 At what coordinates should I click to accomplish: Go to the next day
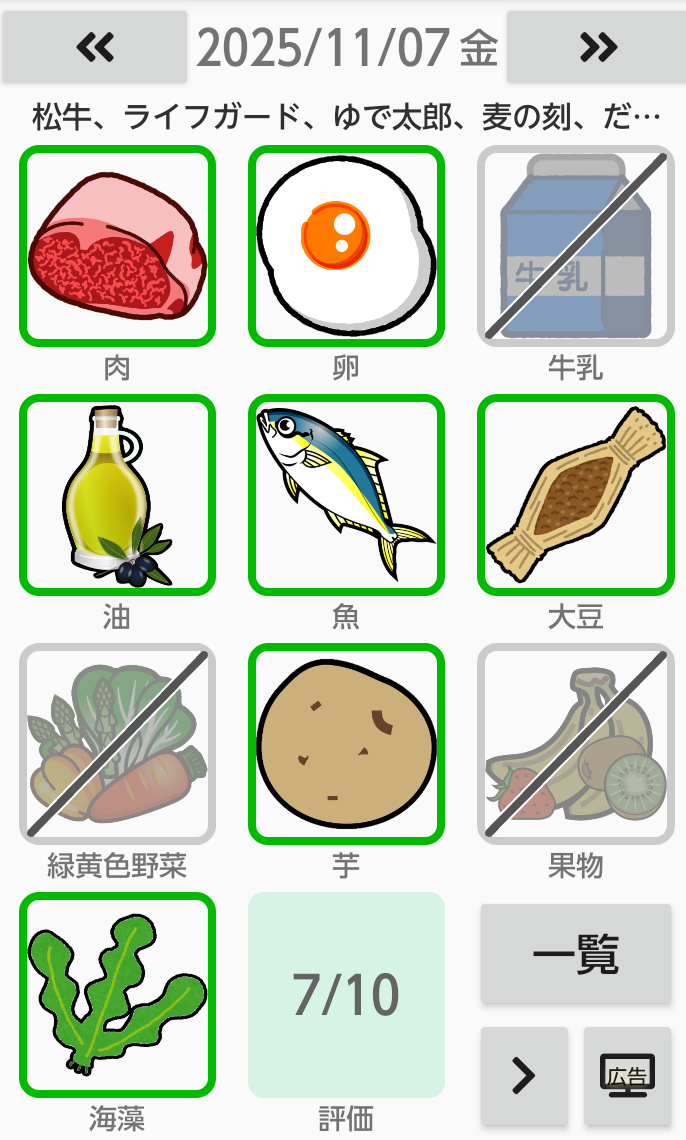(596, 47)
